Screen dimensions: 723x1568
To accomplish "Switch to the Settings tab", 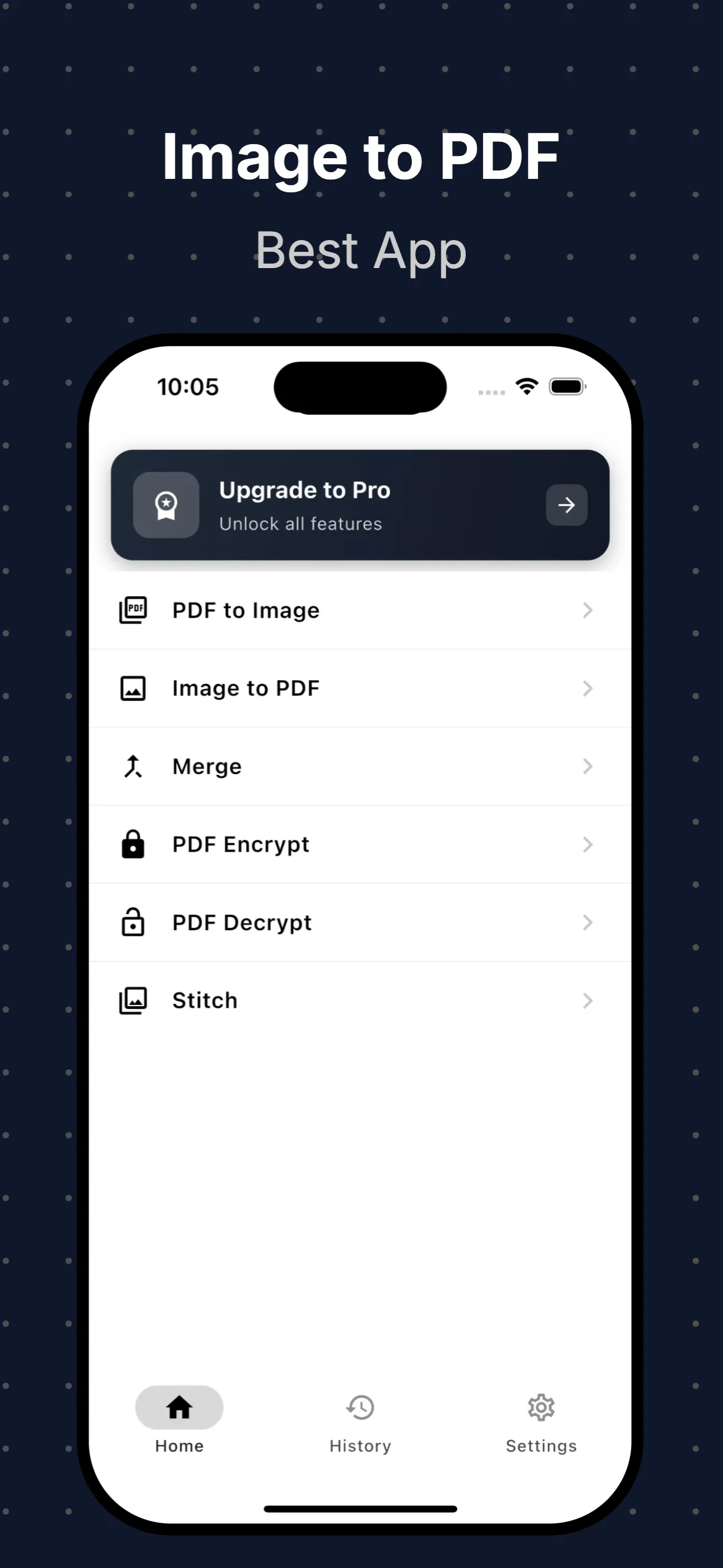I will (x=540, y=1424).
